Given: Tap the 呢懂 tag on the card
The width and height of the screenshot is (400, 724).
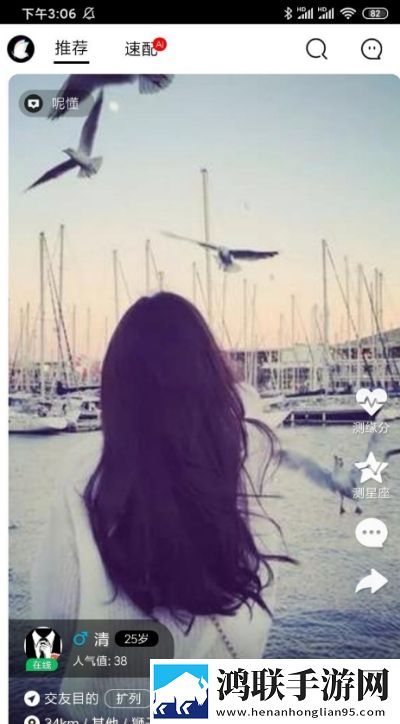Looking at the screenshot, I should 56,103.
